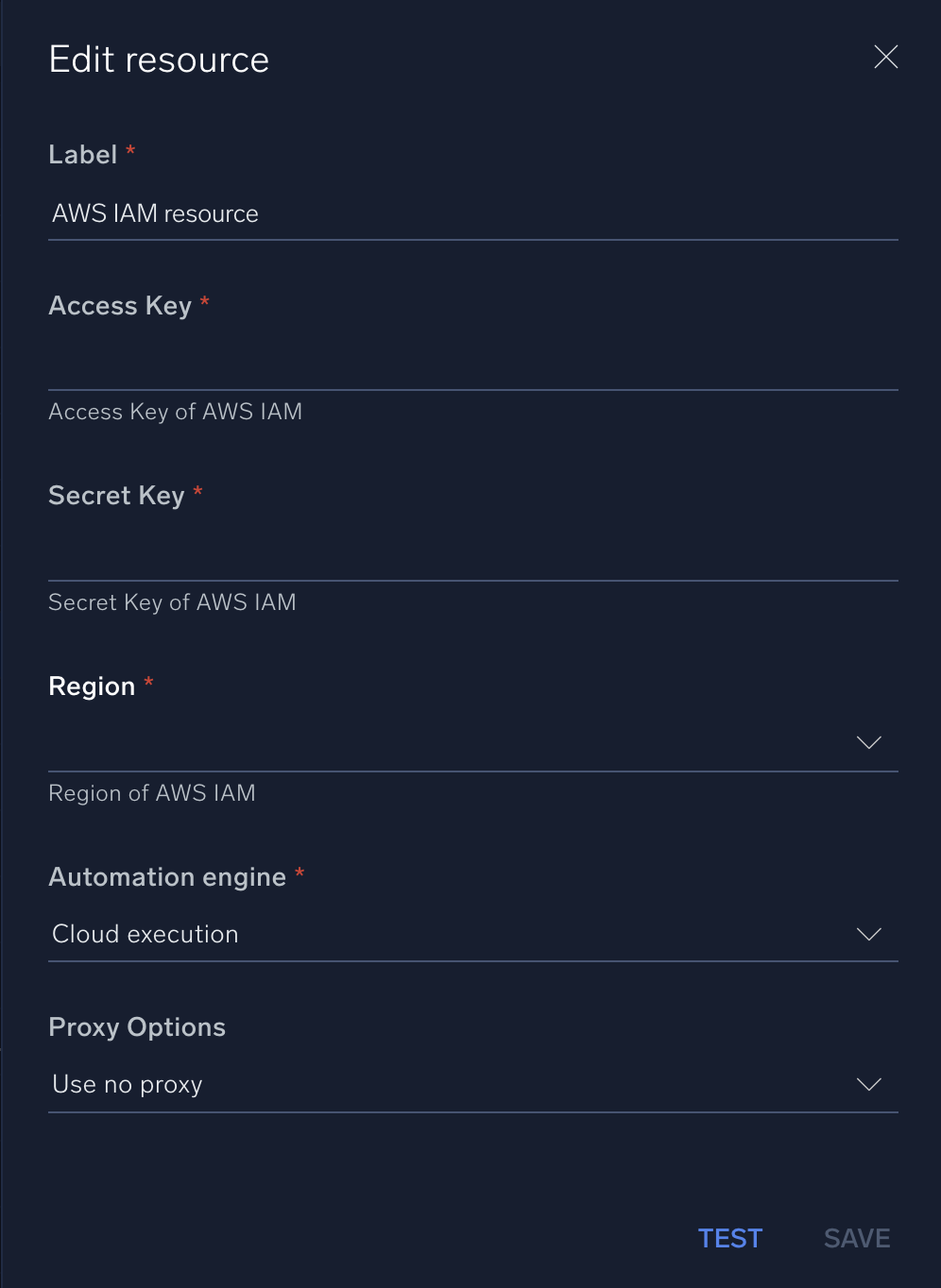Click the Proxy Options section label
The width and height of the screenshot is (941, 1288).
(x=136, y=1026)
